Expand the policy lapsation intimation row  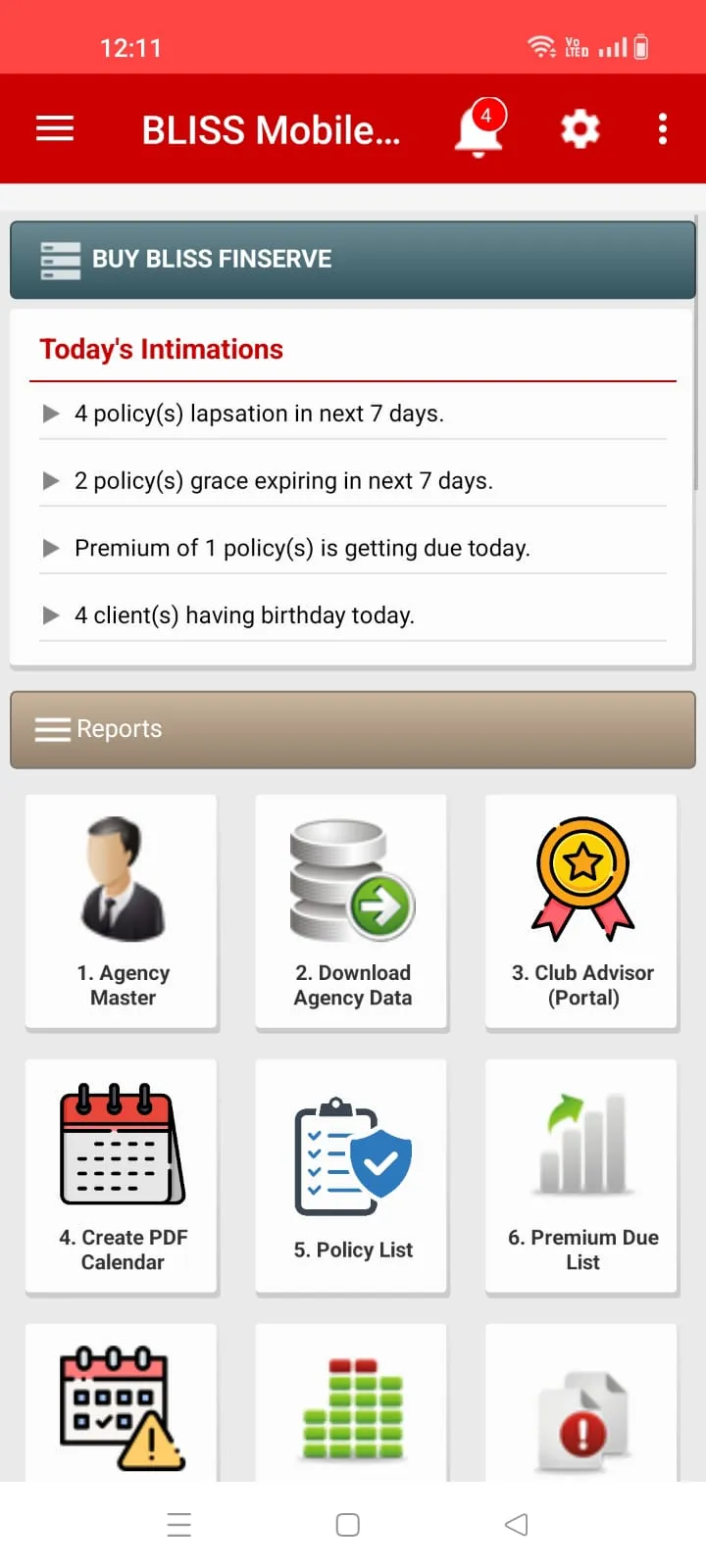[258, 413]
